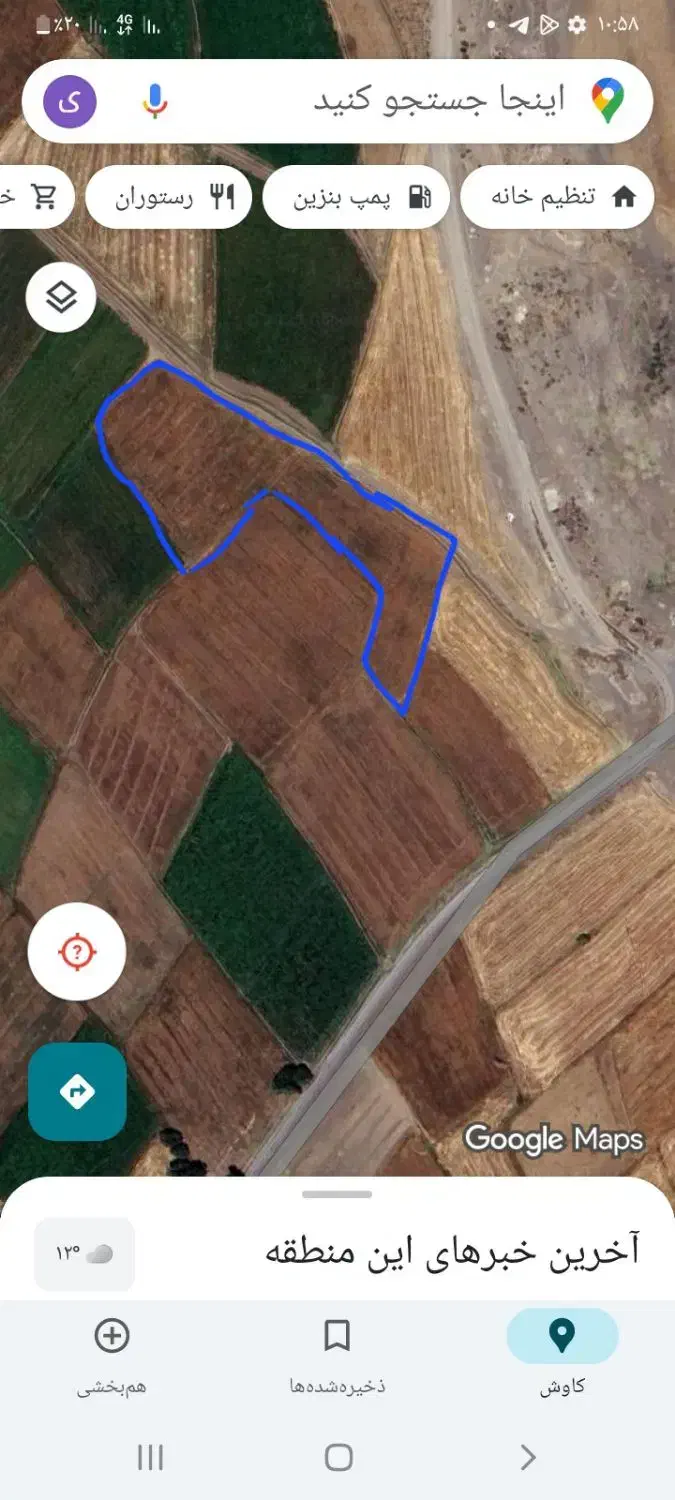Select the 'رستوران' restaurant chip
Image resolution: width=675 pixels, height=1500 pixels.
tap(168, 197)
